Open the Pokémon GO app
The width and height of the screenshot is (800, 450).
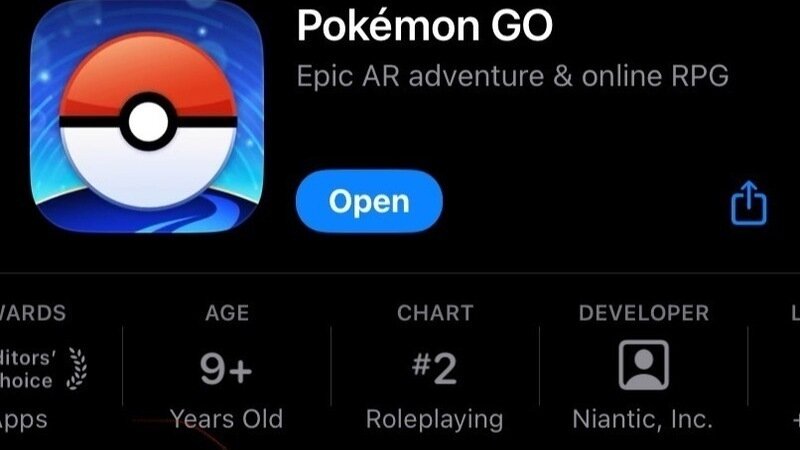(368, 202)
